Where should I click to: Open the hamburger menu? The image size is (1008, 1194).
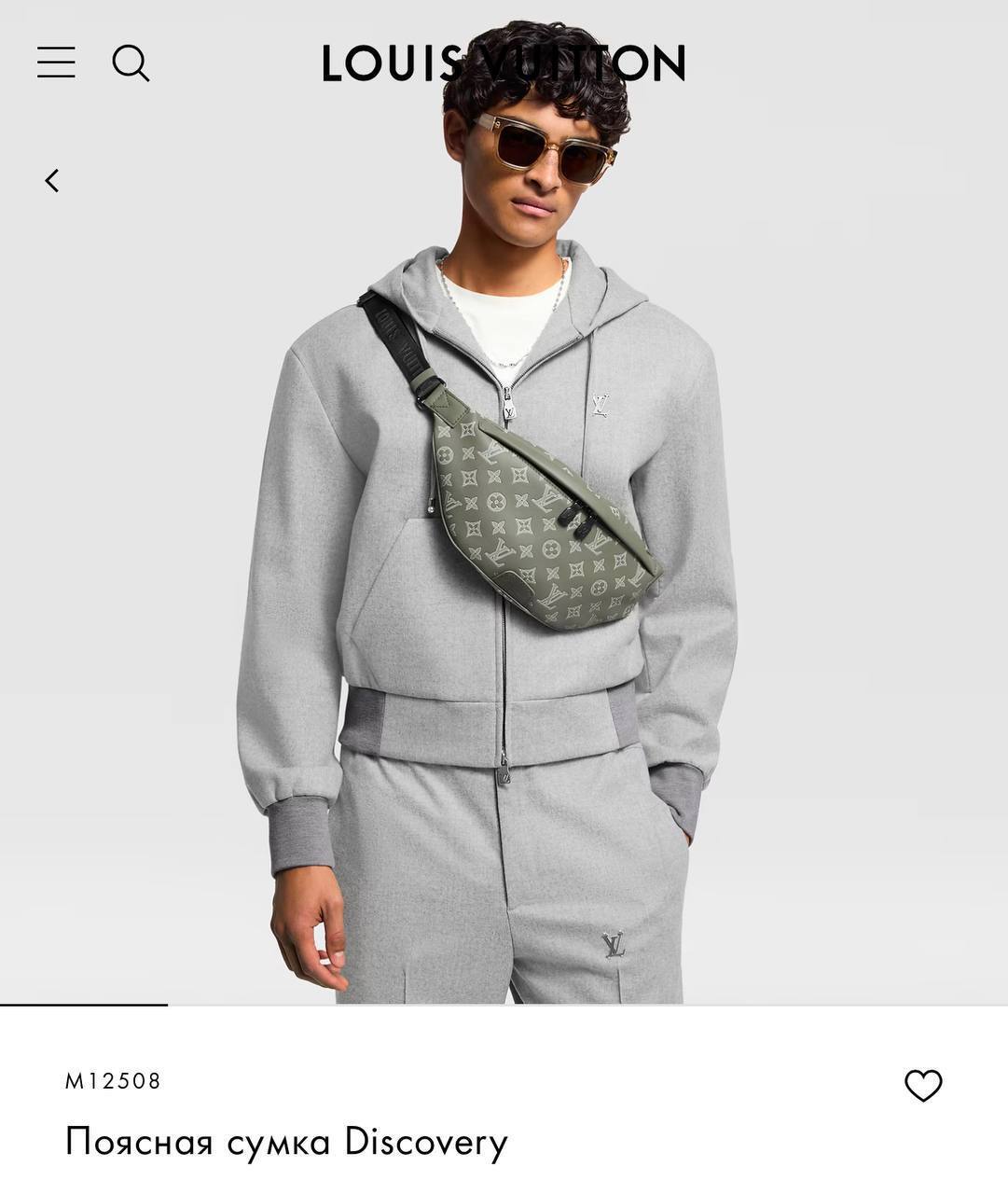coord(56,62)
